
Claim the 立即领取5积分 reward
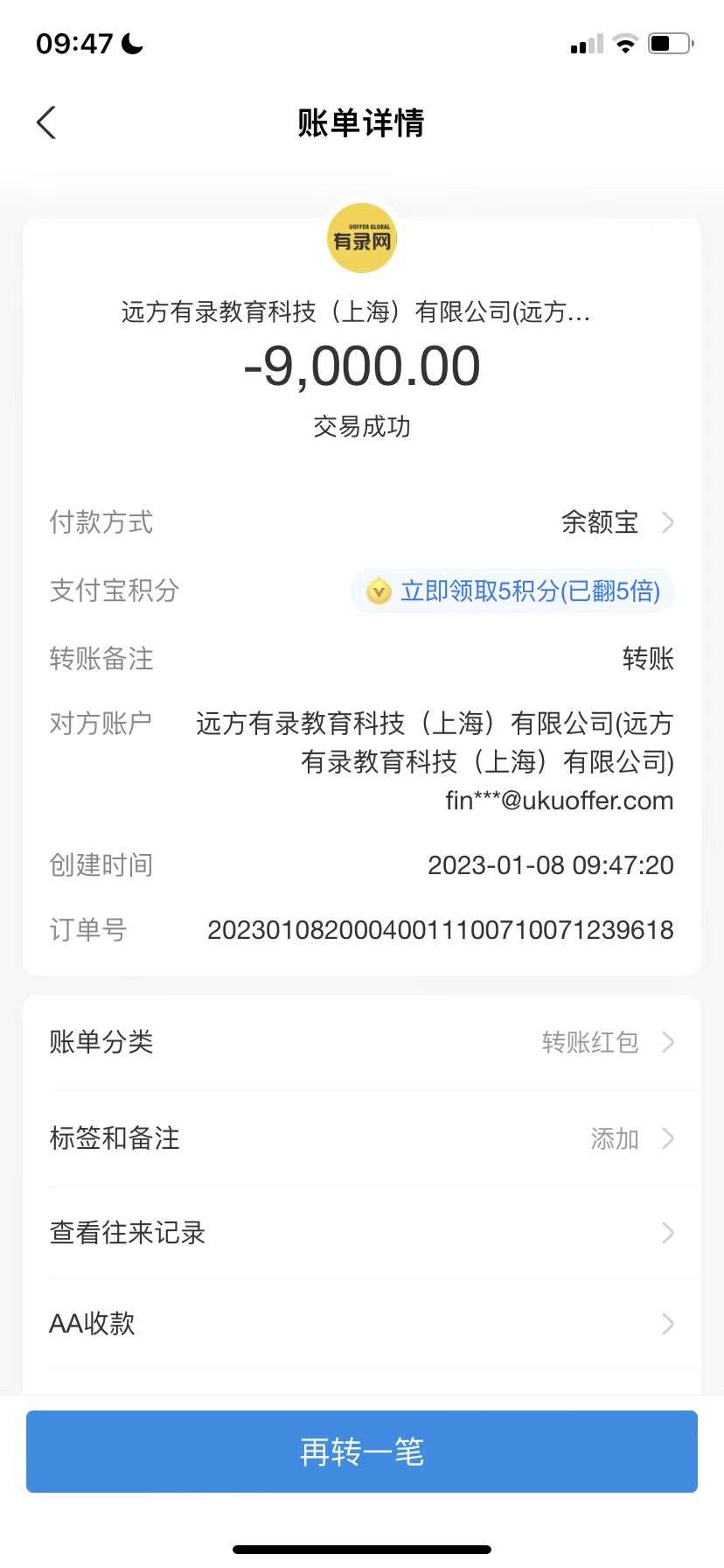click(513, 591)
